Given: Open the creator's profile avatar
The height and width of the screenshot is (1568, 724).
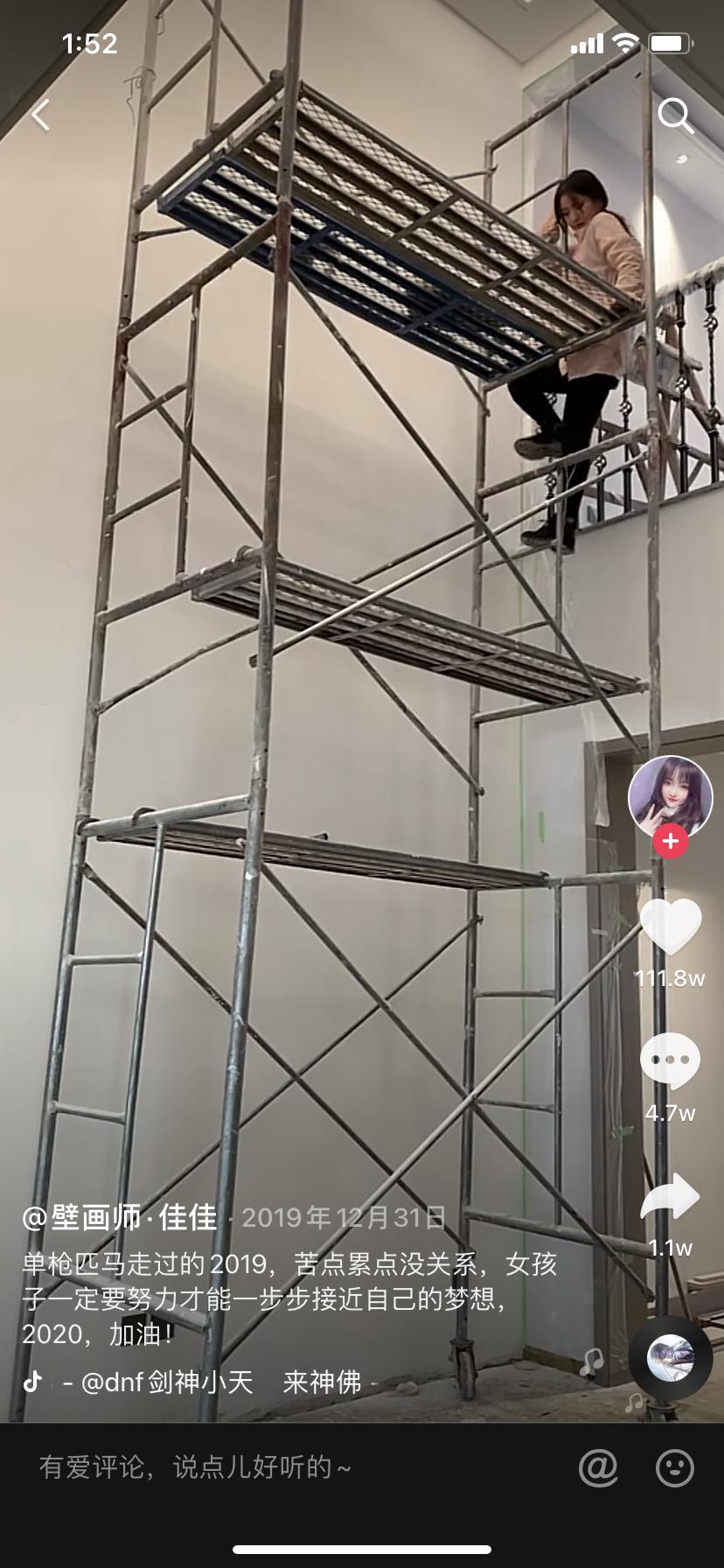Looking at the screenshot, I should pos(671,797).
